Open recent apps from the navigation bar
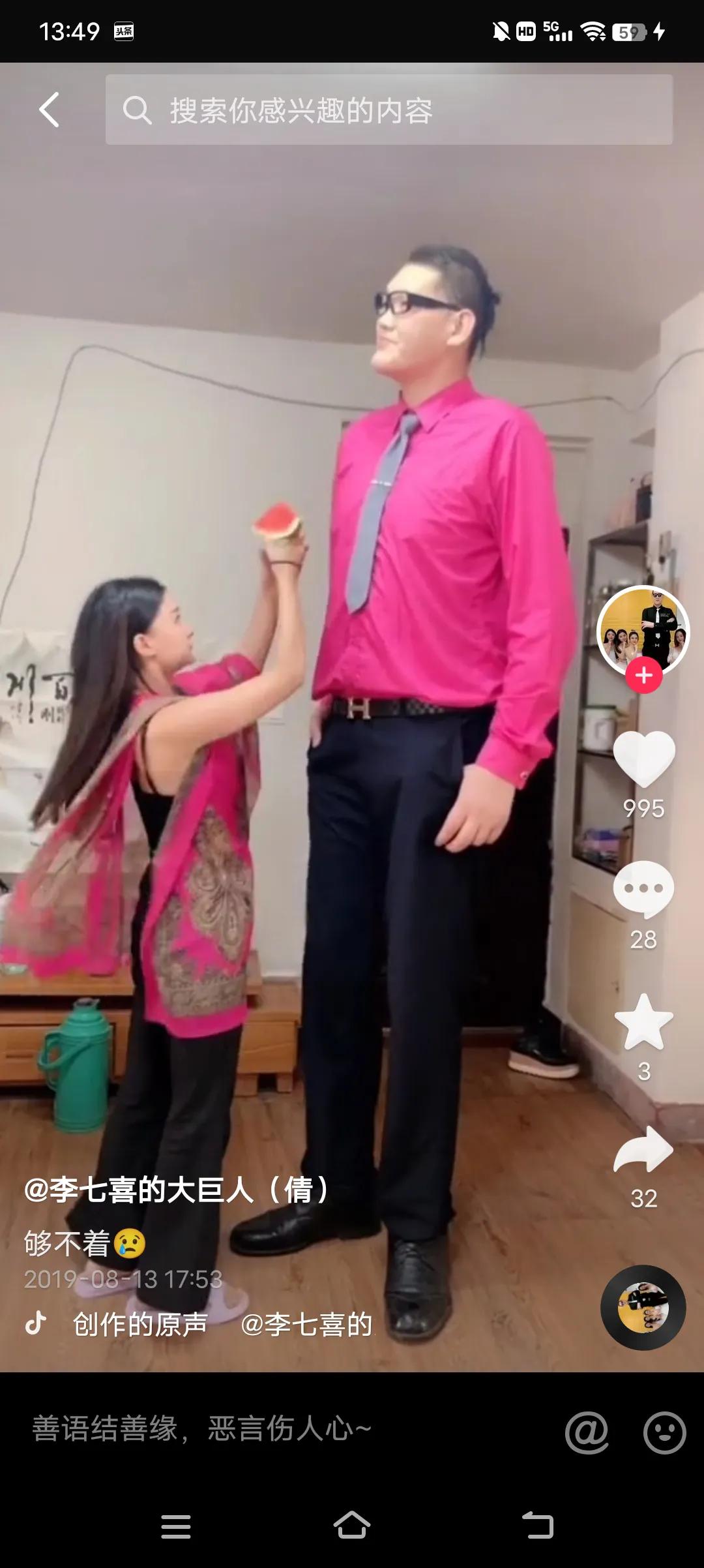The width and height of the screenshot is (704, 1568). [176, 1526]
